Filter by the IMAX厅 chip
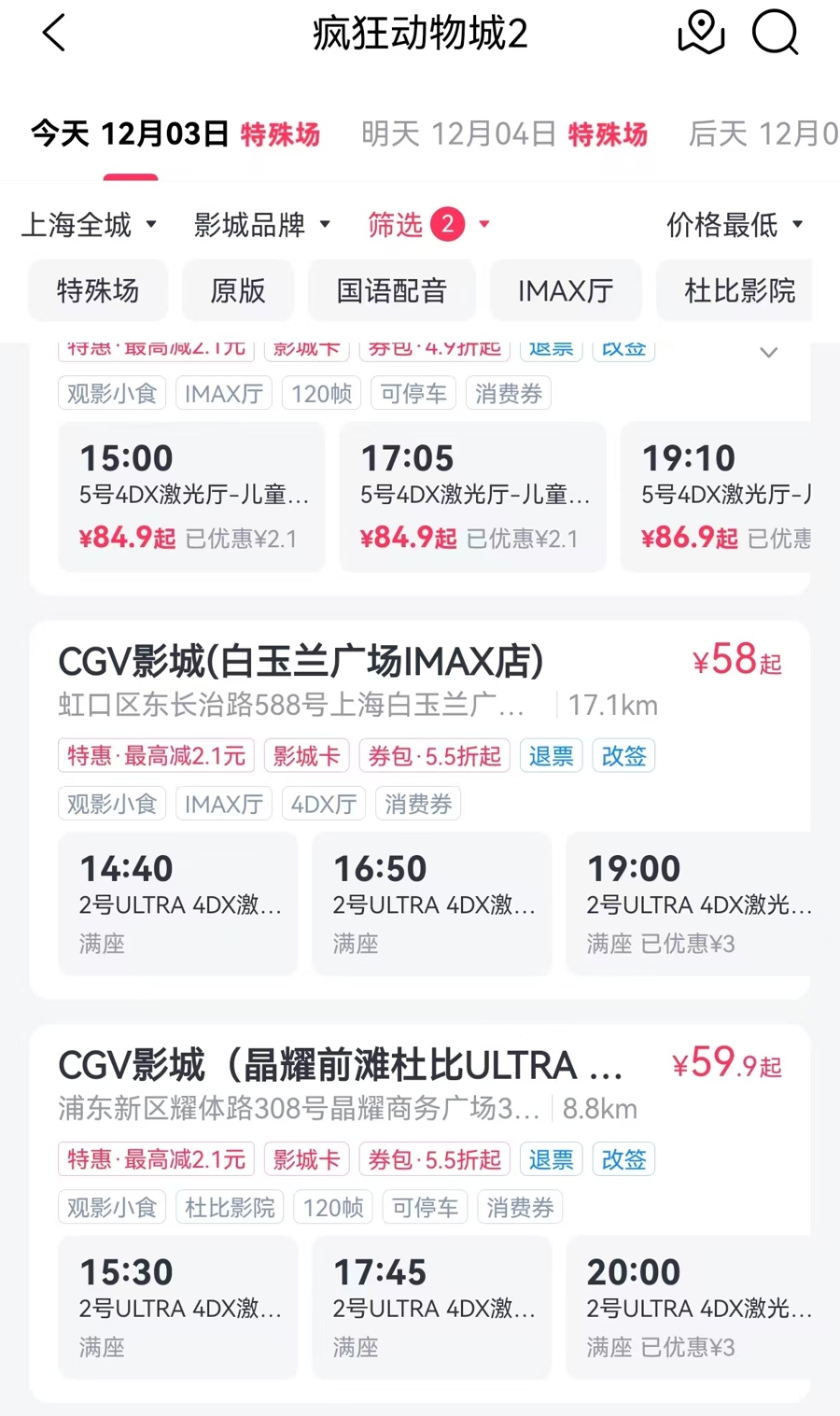 pyautogui.click(x=566, y=291)
